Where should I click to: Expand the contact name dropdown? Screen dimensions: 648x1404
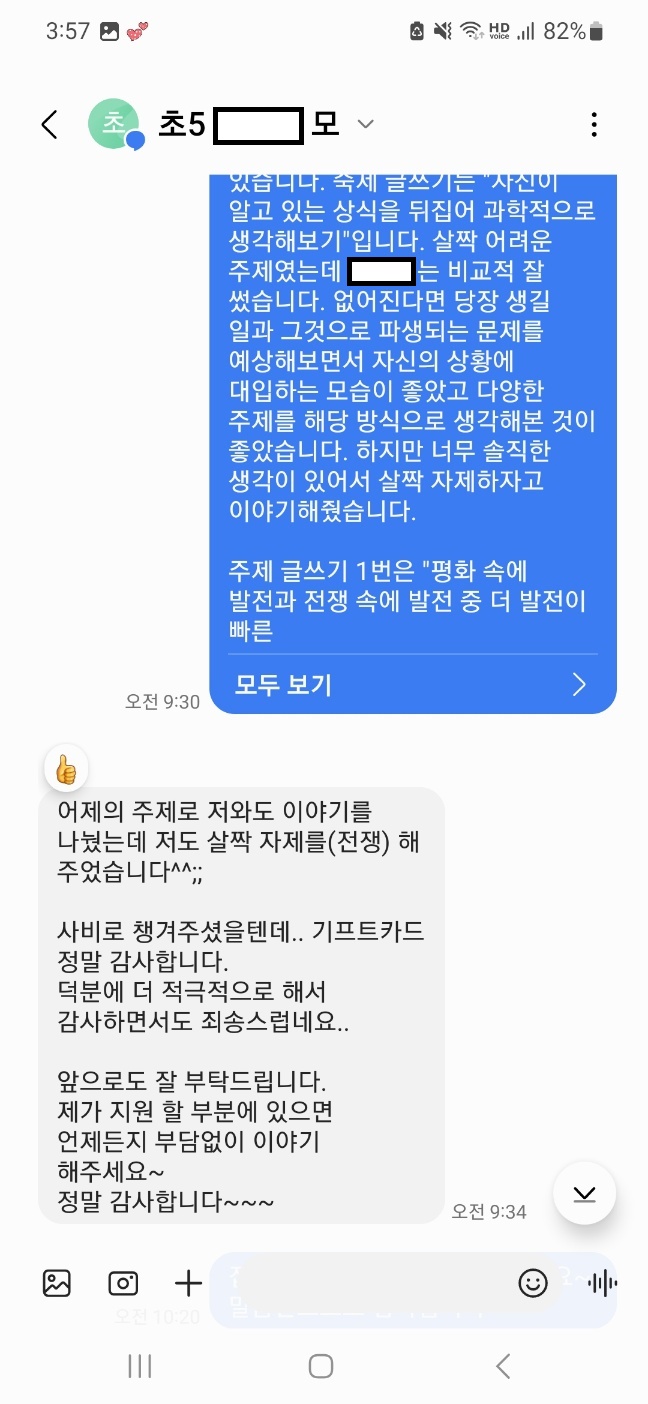366,125
